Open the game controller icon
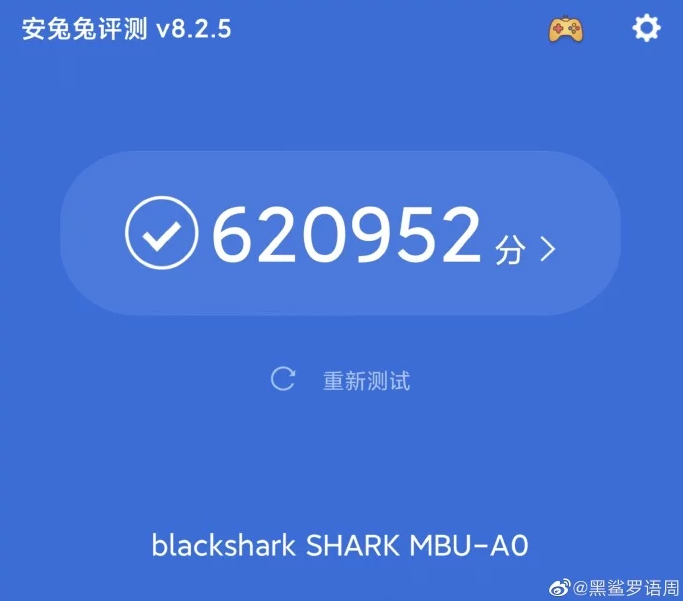Image resolution: width=683 pixels, height=601 pixels. [566, 29]
